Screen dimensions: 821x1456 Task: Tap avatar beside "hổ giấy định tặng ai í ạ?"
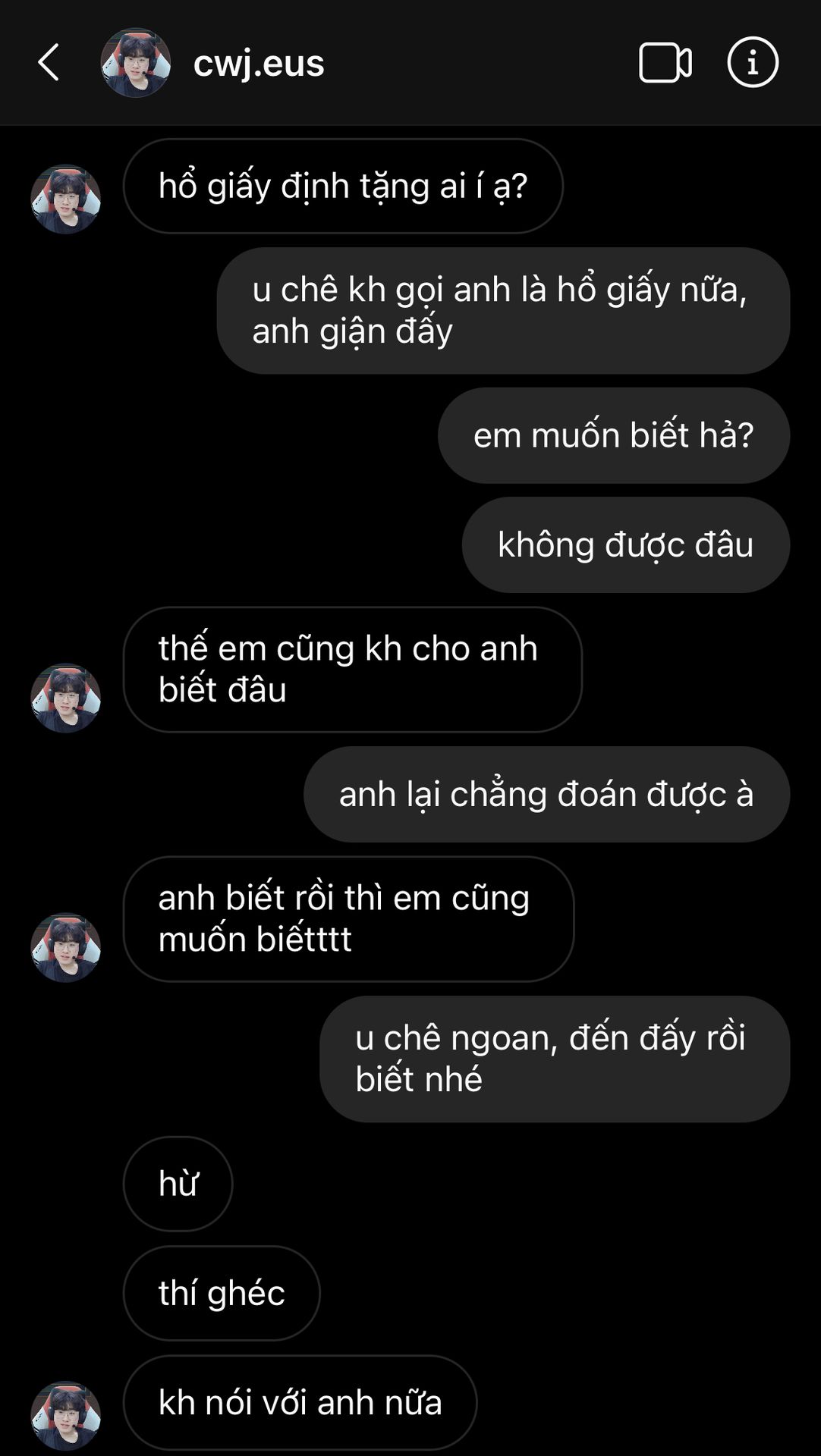(66, 199)
